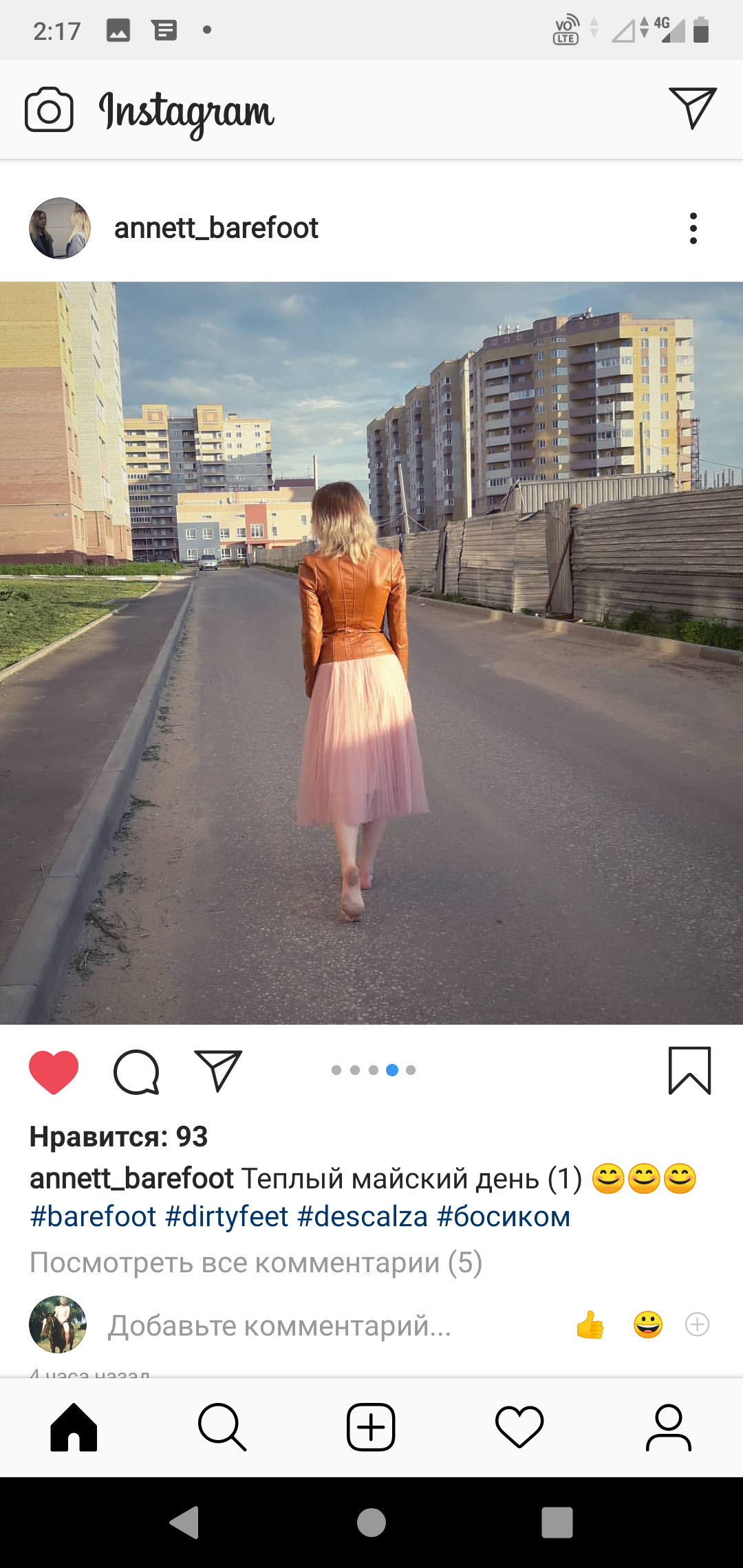Tap Посмотреть все комментарии (5)
This screenshot has width=743, height=1568.
(x=256, y=1263)
